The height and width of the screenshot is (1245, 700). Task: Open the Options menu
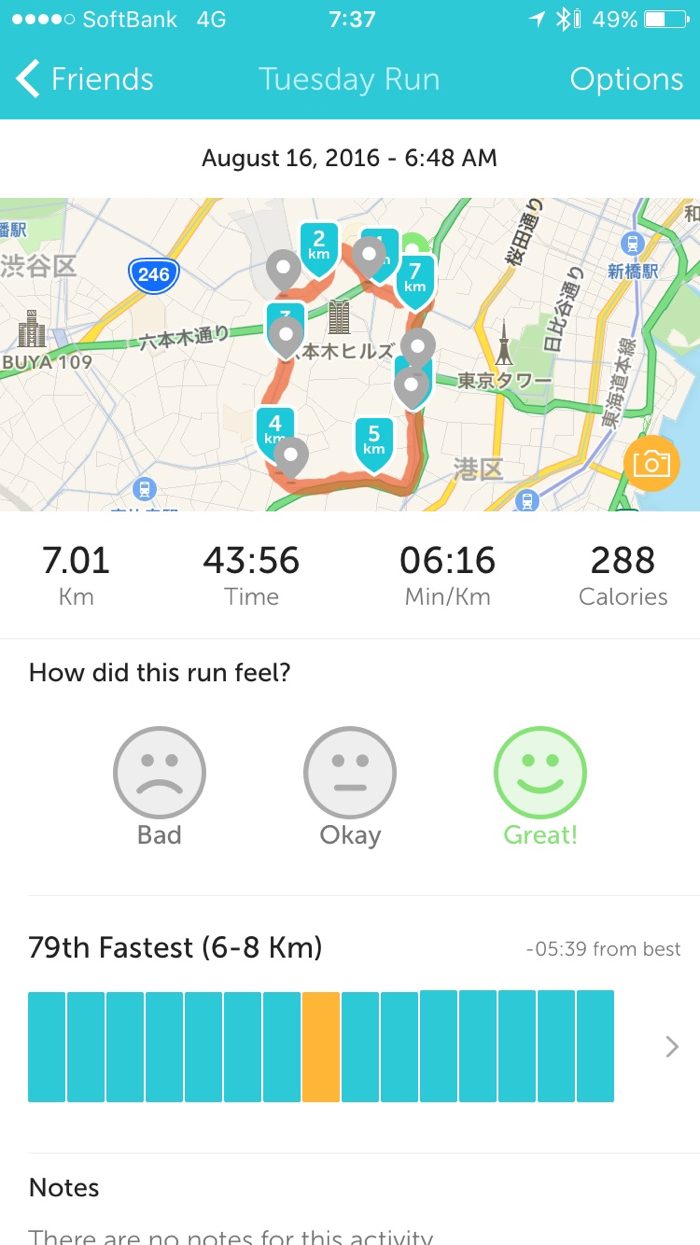(x=626, y=79)
